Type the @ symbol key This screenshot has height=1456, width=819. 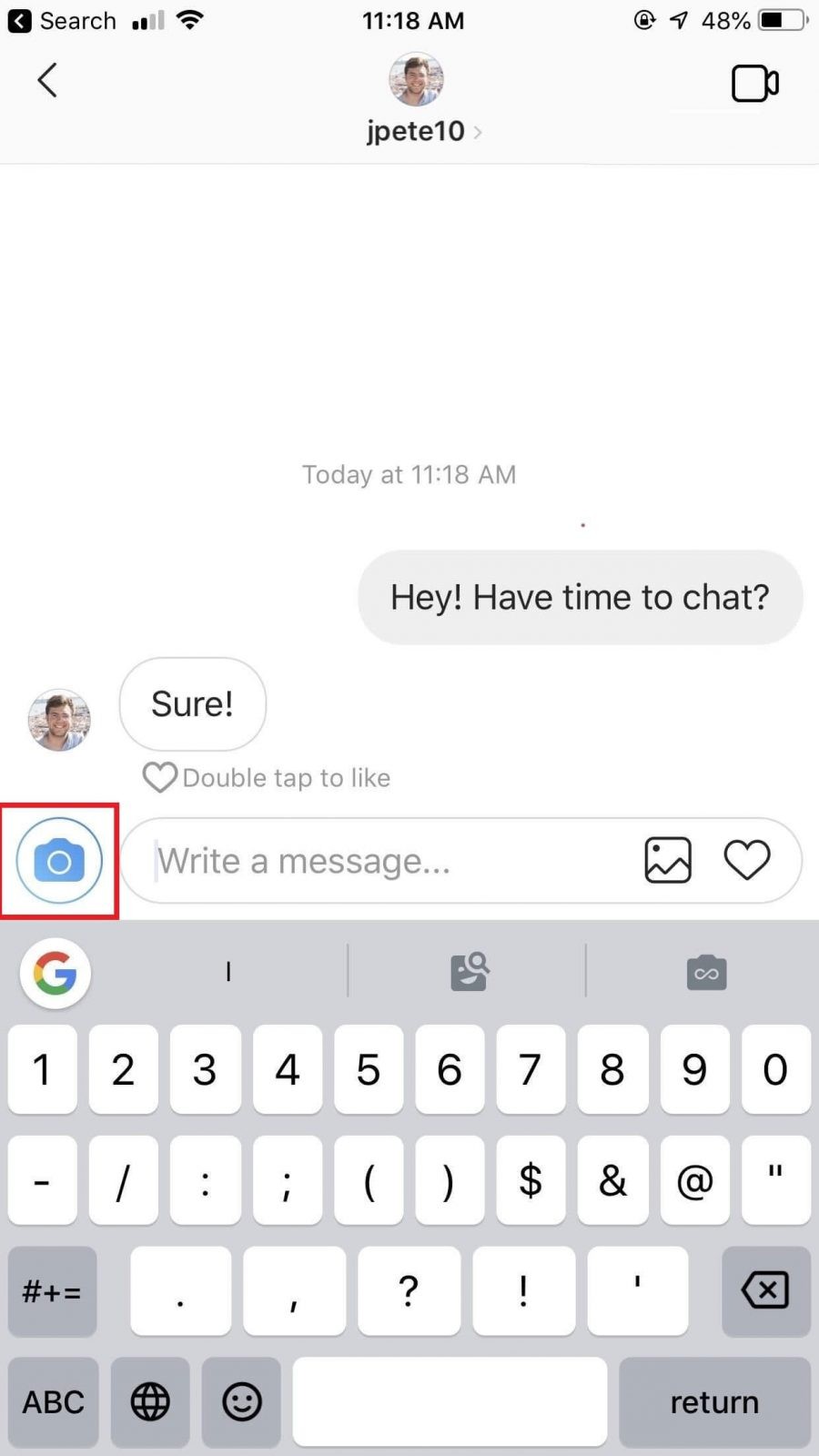tap(694, 1180)
